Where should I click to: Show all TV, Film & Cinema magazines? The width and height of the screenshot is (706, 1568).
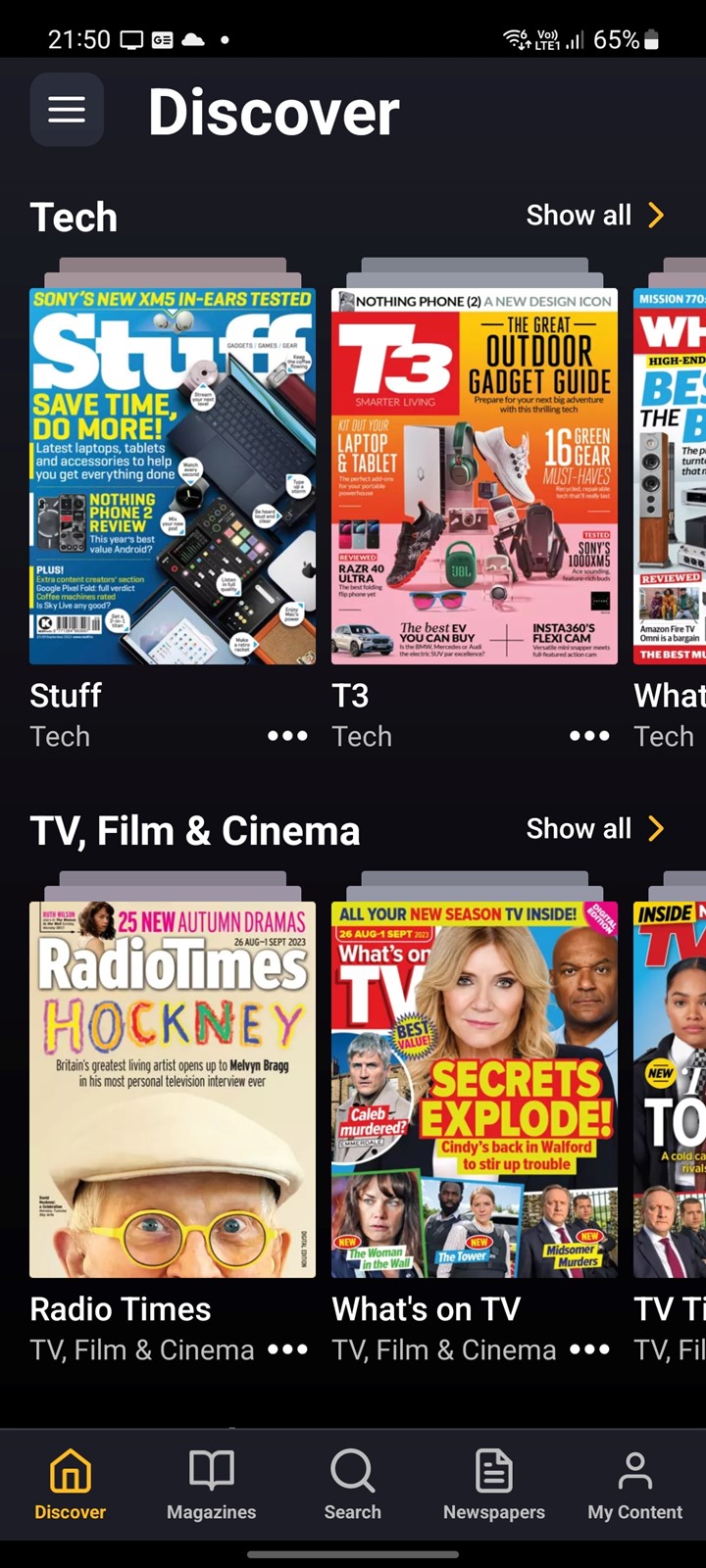(595, 829)
